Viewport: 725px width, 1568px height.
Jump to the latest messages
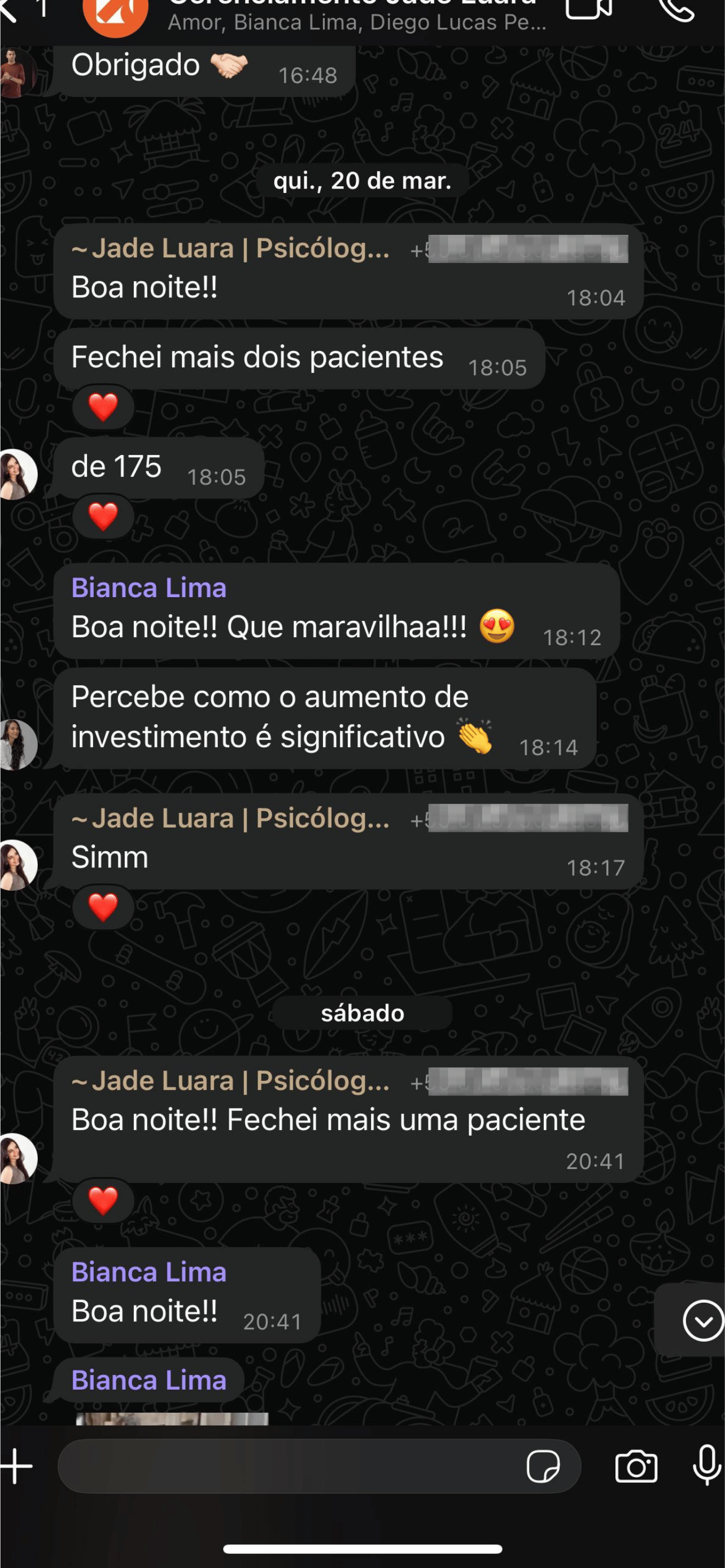702,1320
